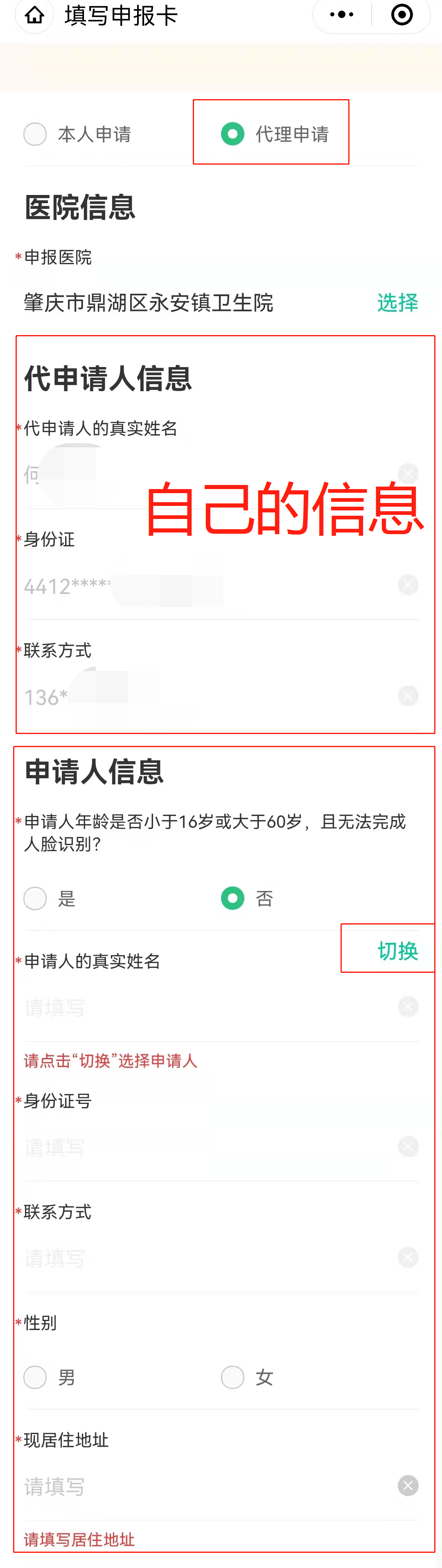Clear the 代申请人 身份证 field
442x1568 pixels.
pyautogui.click(x=408, y=585)
